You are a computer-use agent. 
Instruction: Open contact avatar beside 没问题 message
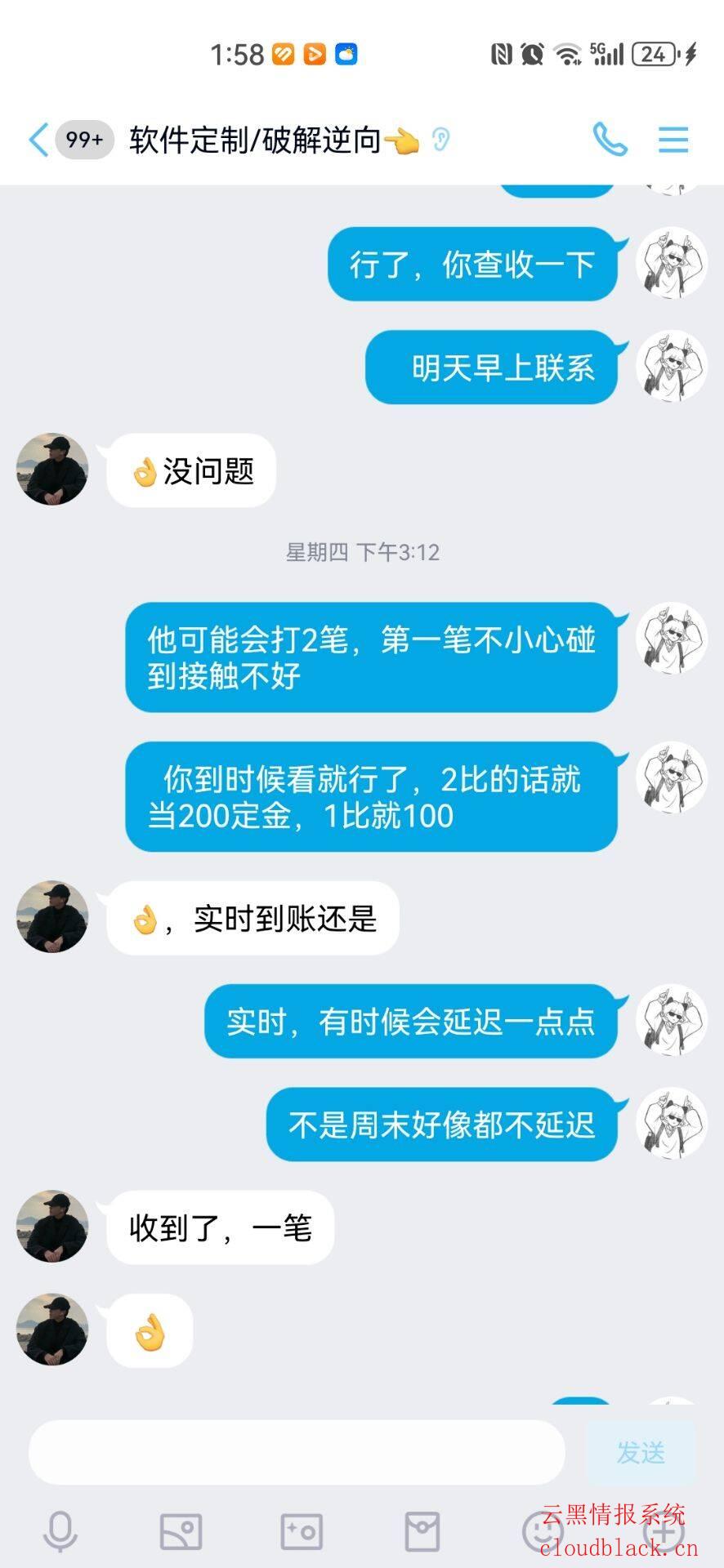point(52,470)
